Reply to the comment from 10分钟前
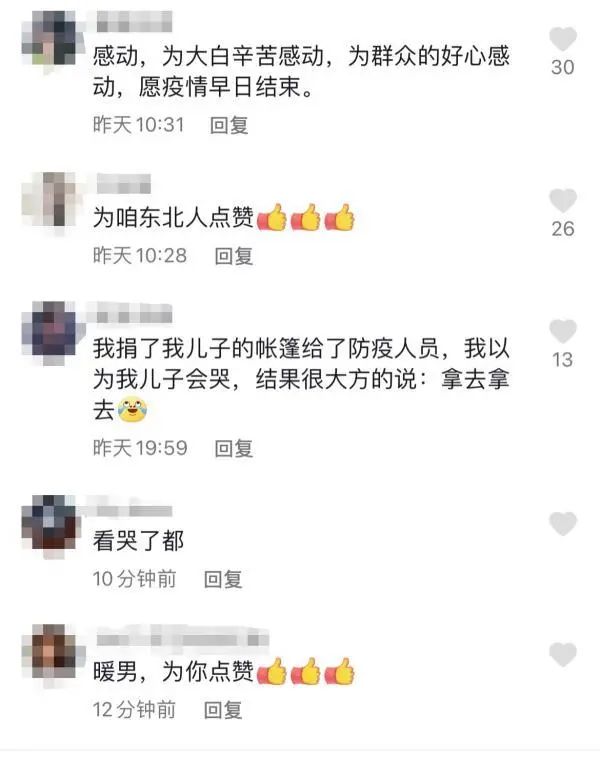Screen dimensions: 600x757 223,578
